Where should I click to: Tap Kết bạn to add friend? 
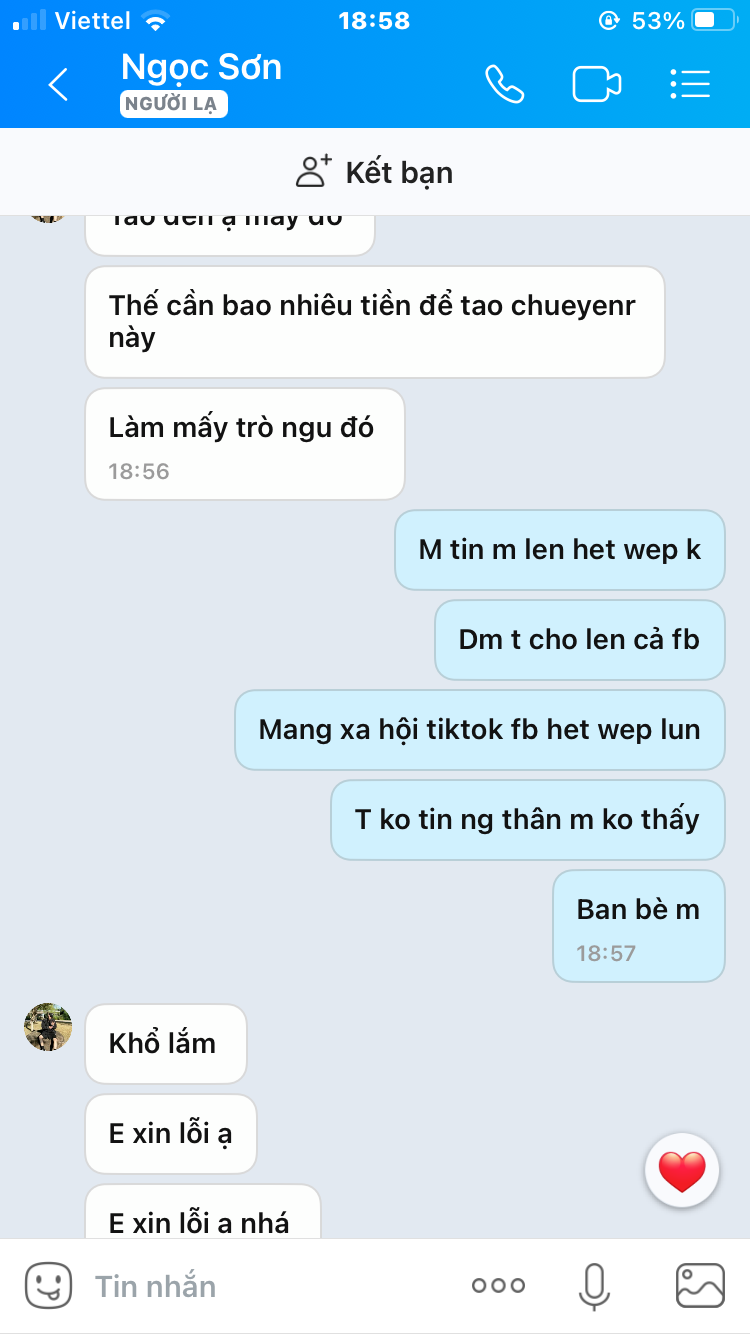pos(375,172)
